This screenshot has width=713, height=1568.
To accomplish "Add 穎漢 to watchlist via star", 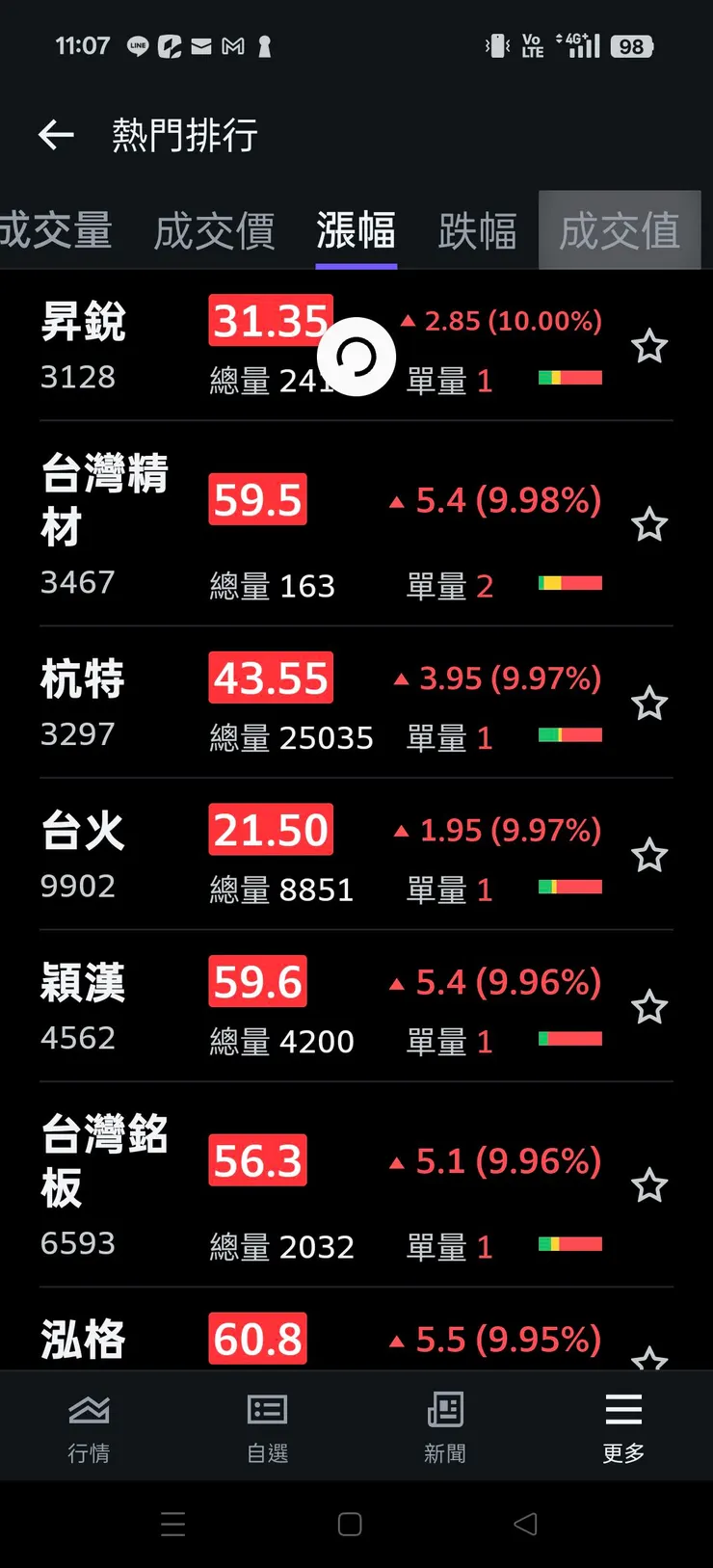I will [x=648, y=1008].
